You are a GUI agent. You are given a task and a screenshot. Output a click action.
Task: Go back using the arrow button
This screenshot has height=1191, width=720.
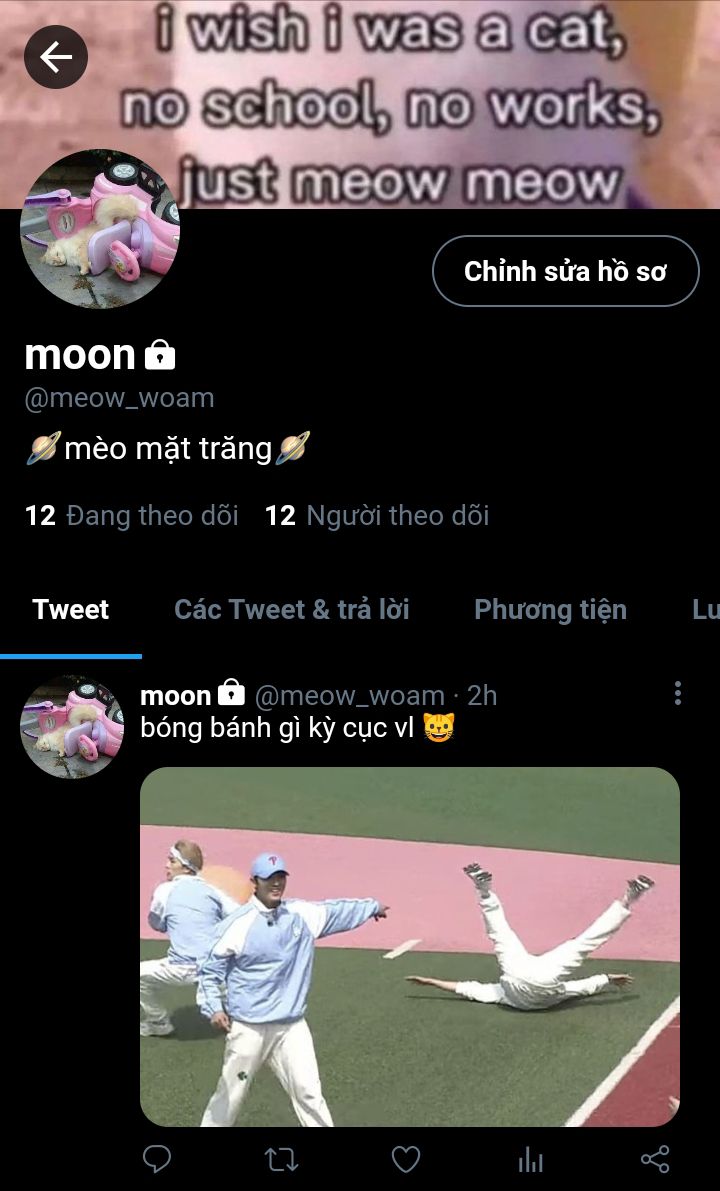tap(56, 57)
